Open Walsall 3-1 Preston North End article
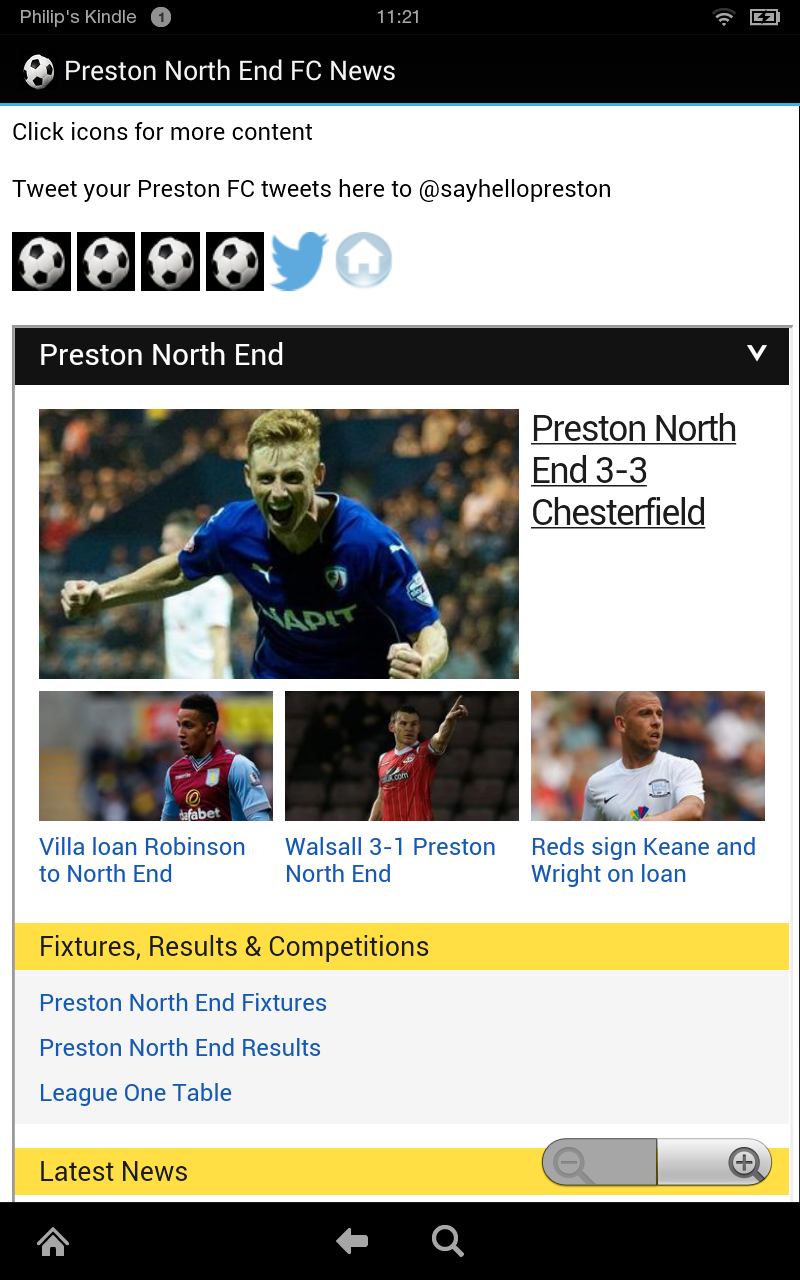 pos(390,860)
